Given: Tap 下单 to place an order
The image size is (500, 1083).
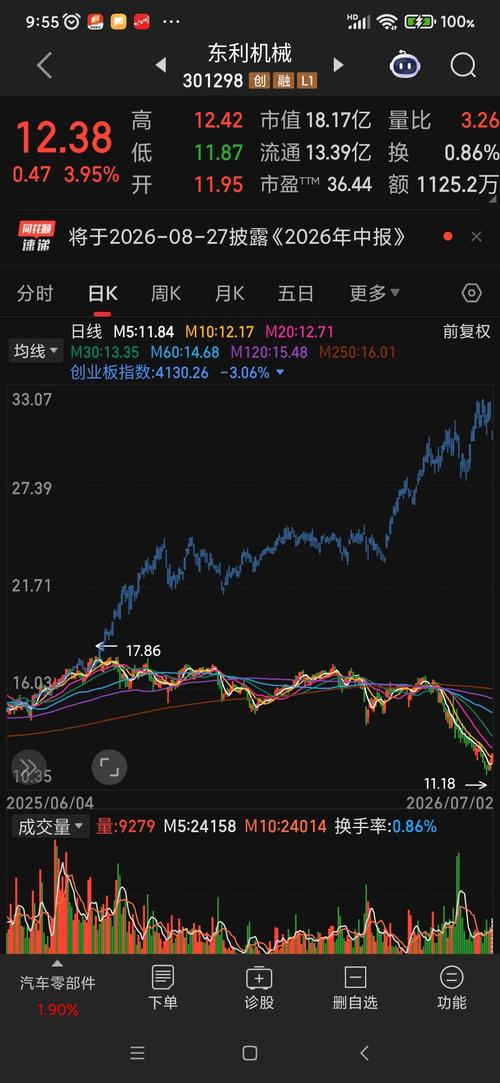Looking at the screenshot, I should [163, 988].
